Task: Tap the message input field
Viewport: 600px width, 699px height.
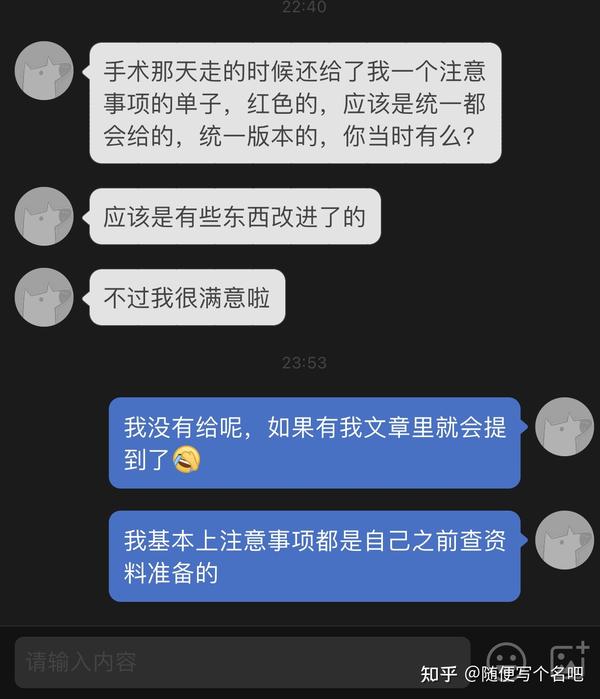Action: point(240,662)
